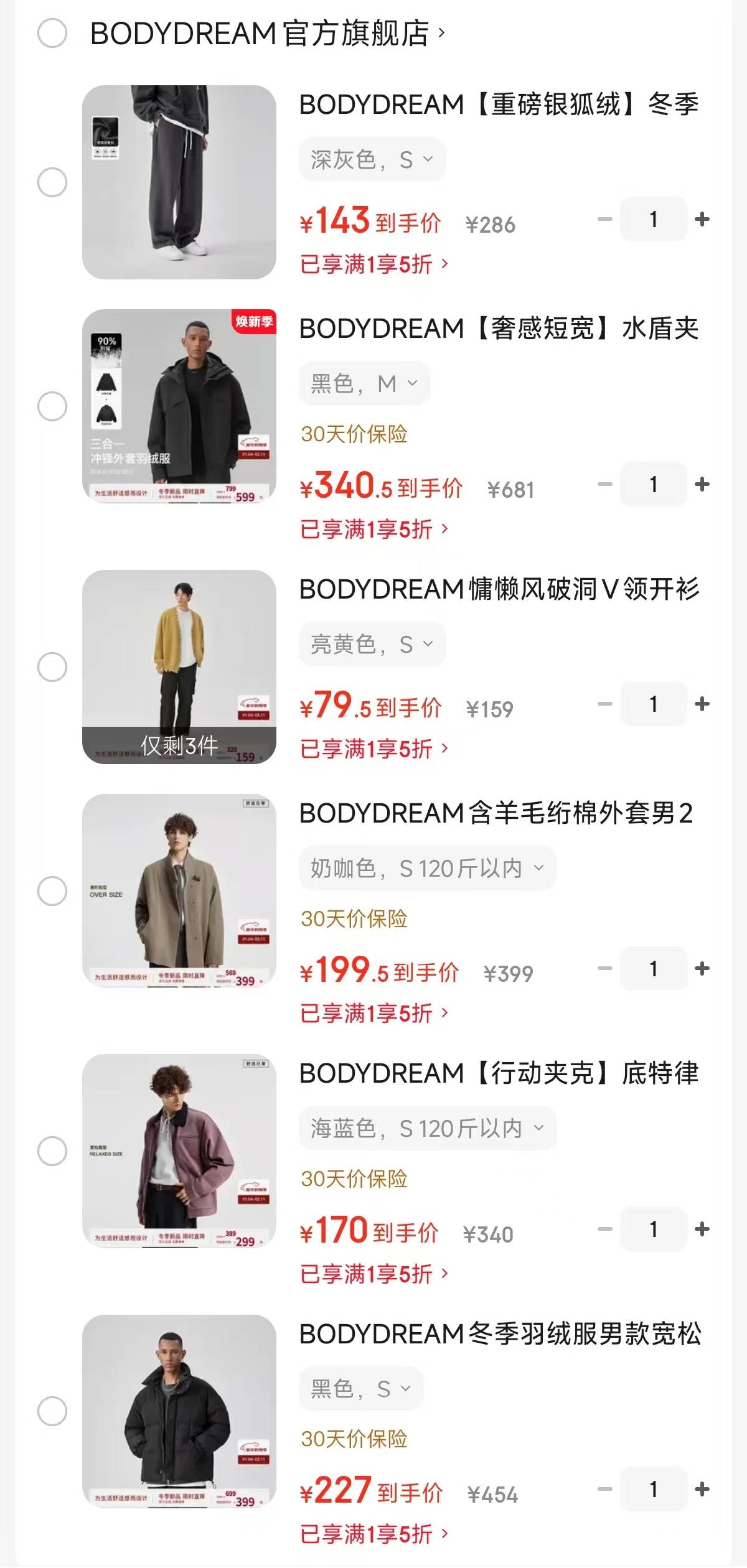This screenshot has width=747, height=1568.
Task: Change the 奶咖色, S 120斤以内 option
Action: [x=428, y=868]
